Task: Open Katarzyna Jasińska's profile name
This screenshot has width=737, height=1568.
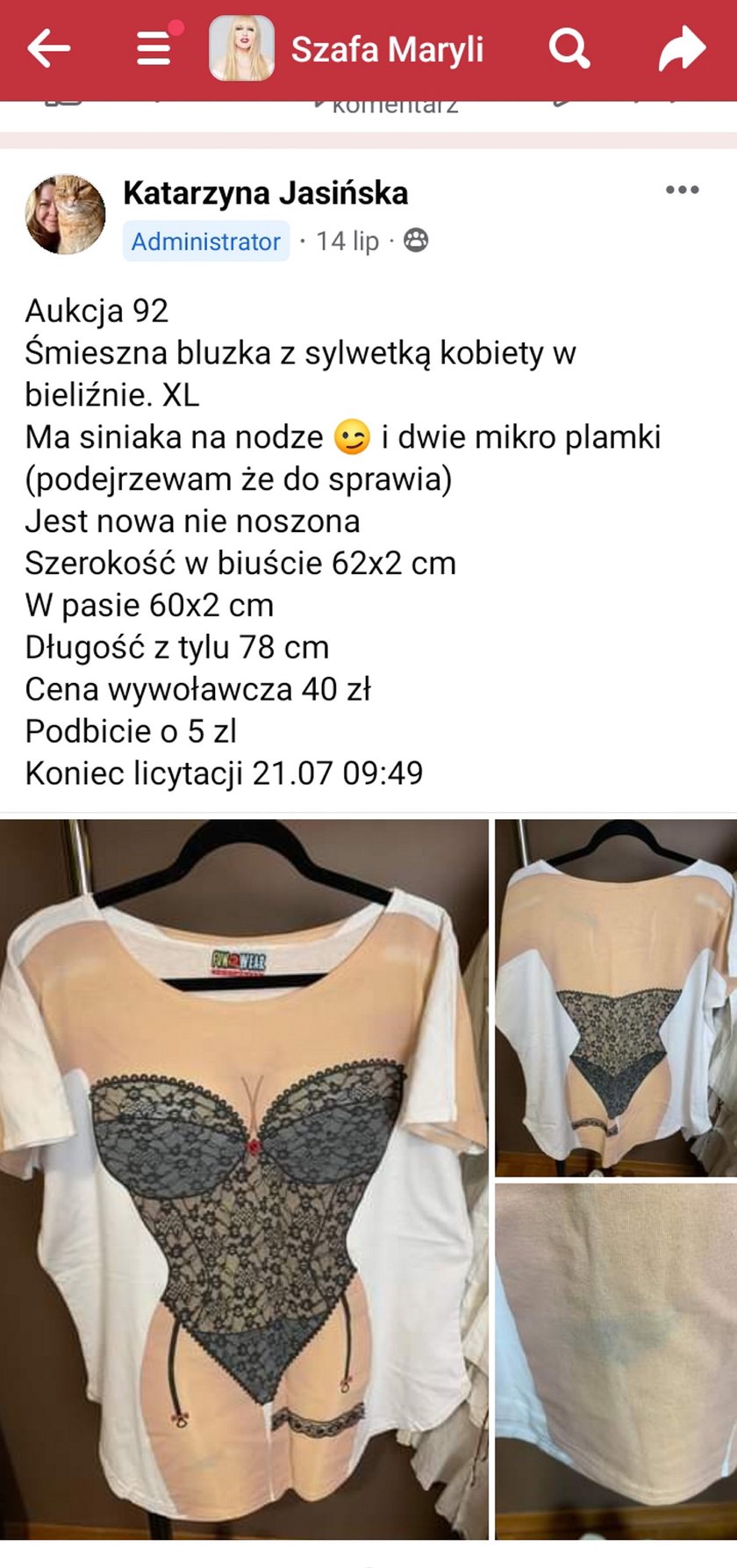Action: [265, 193]
